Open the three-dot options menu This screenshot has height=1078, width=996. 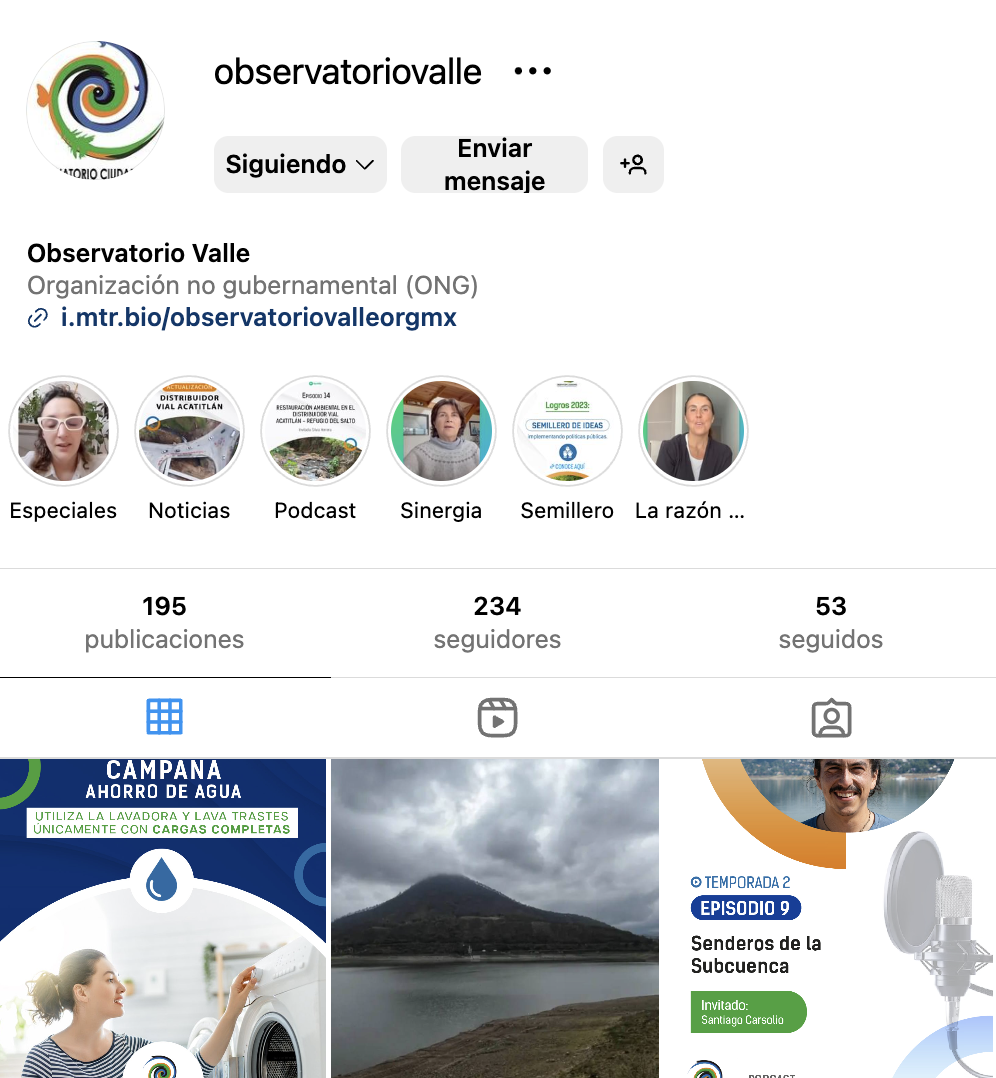click(532, 72)
